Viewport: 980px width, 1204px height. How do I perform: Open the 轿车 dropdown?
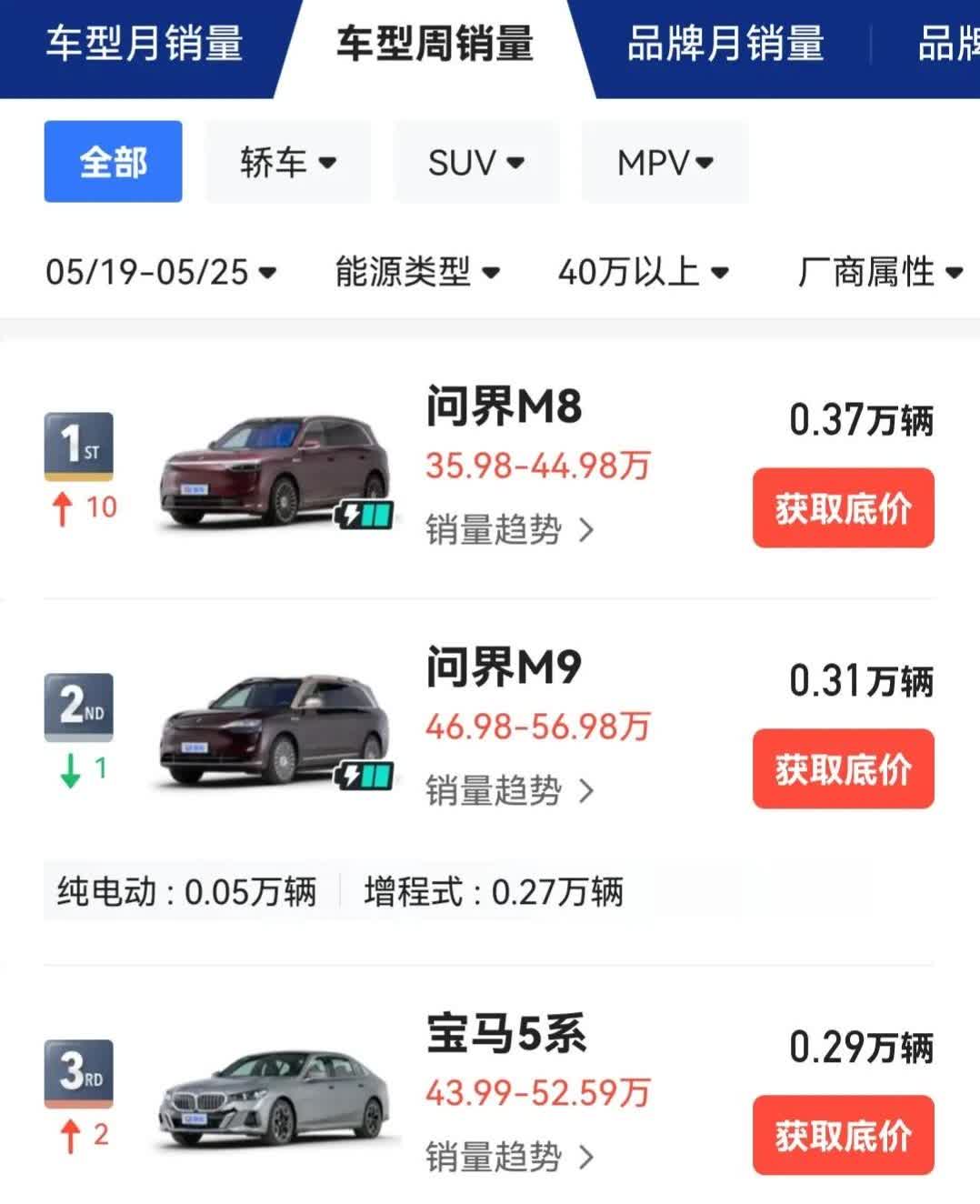(288, 163)
